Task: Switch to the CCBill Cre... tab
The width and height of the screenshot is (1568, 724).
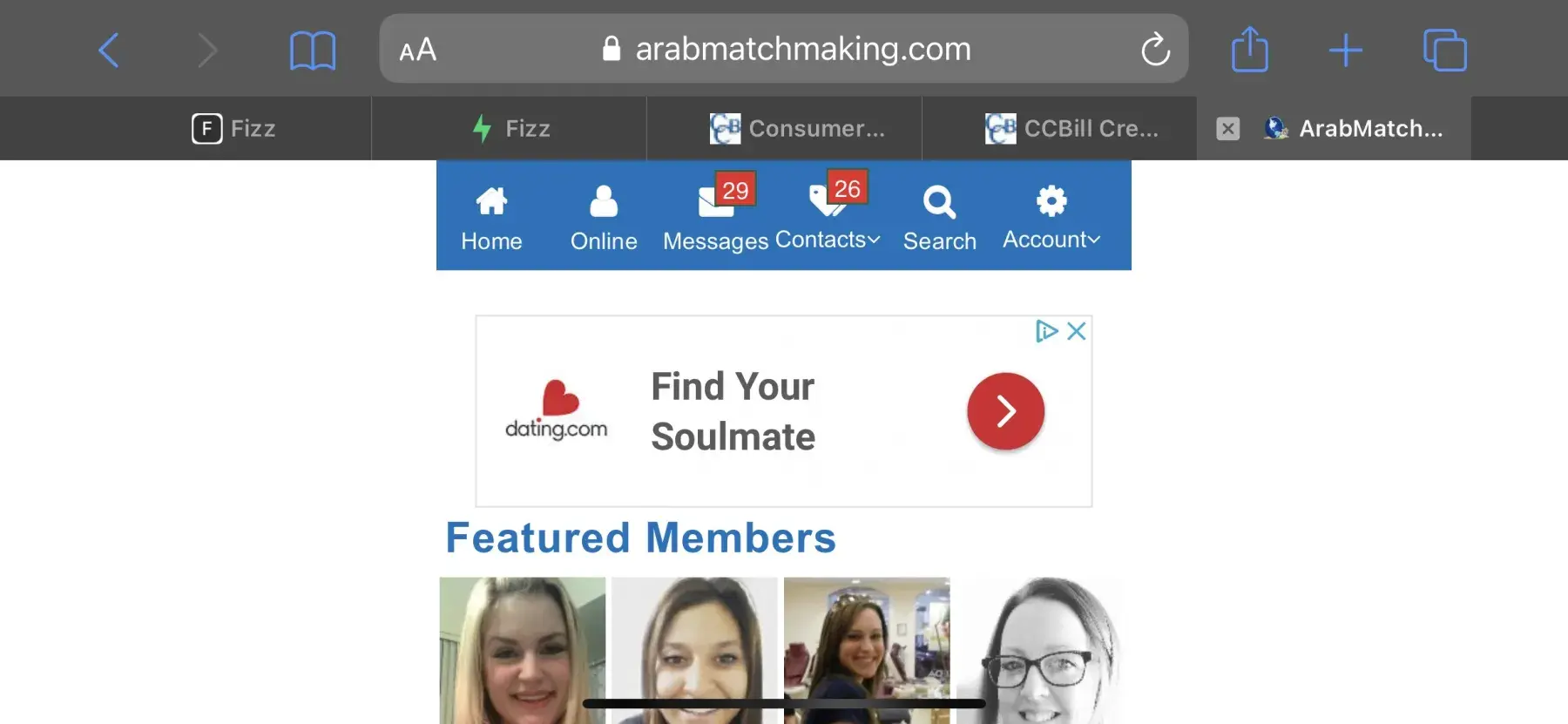Action: (1071, 129)
